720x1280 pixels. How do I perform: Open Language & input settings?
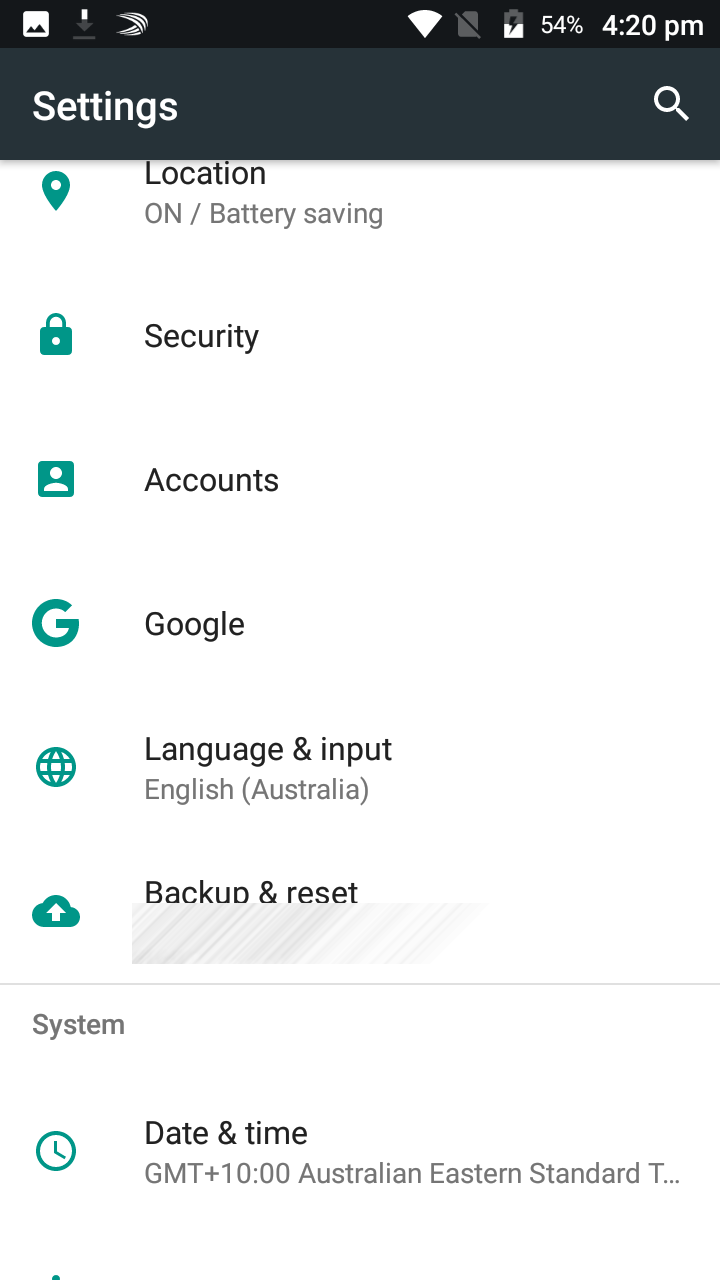coord(360,768)
